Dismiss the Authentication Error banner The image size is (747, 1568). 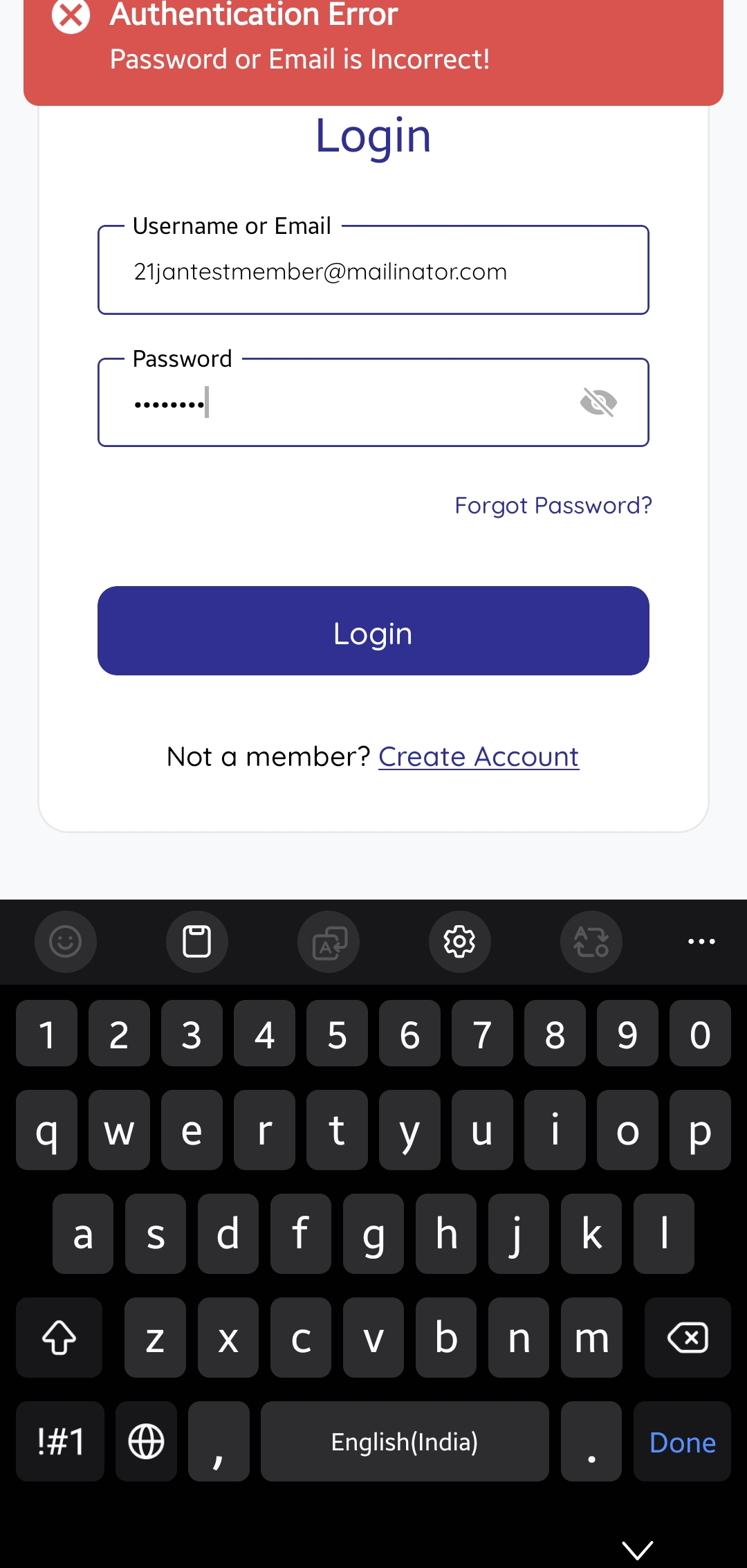point(71,15)
